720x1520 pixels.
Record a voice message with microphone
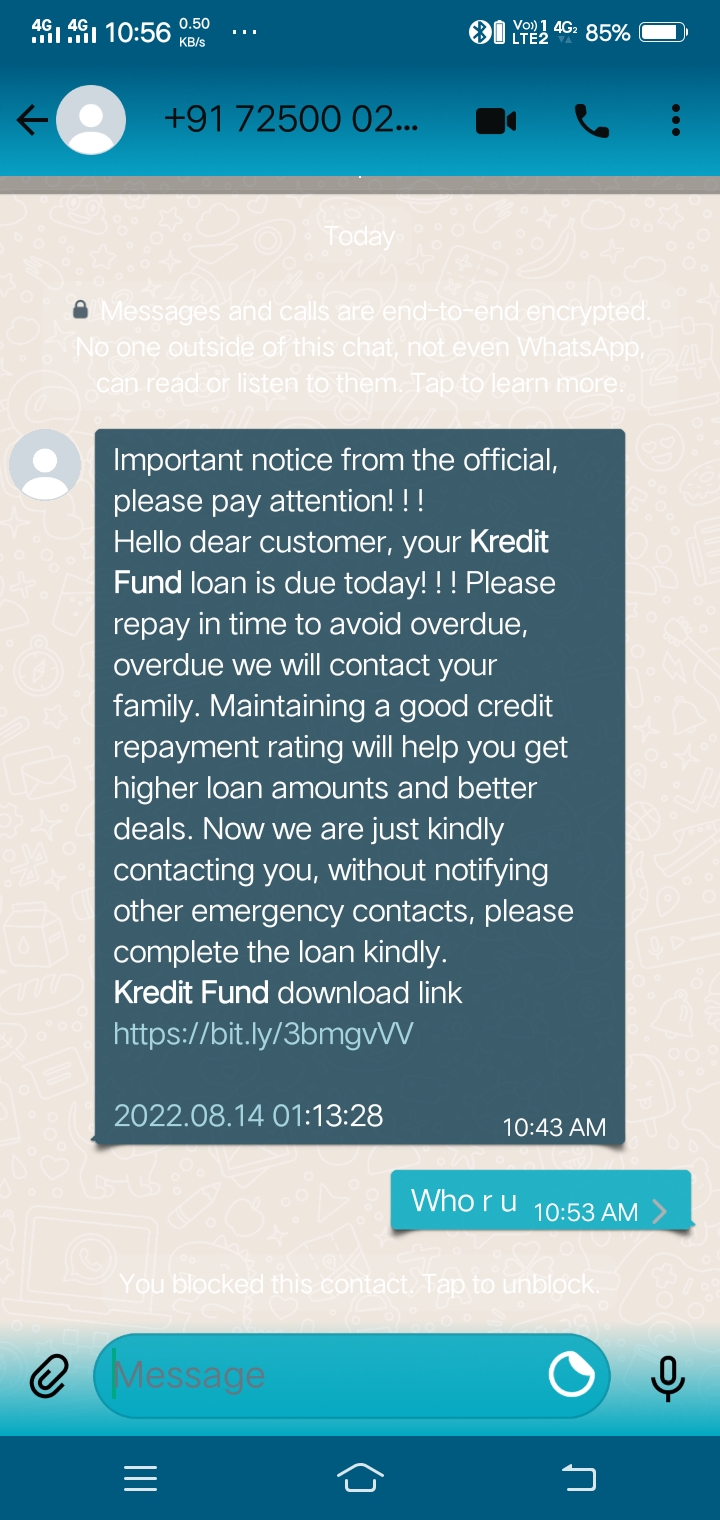pos(667,1377)
